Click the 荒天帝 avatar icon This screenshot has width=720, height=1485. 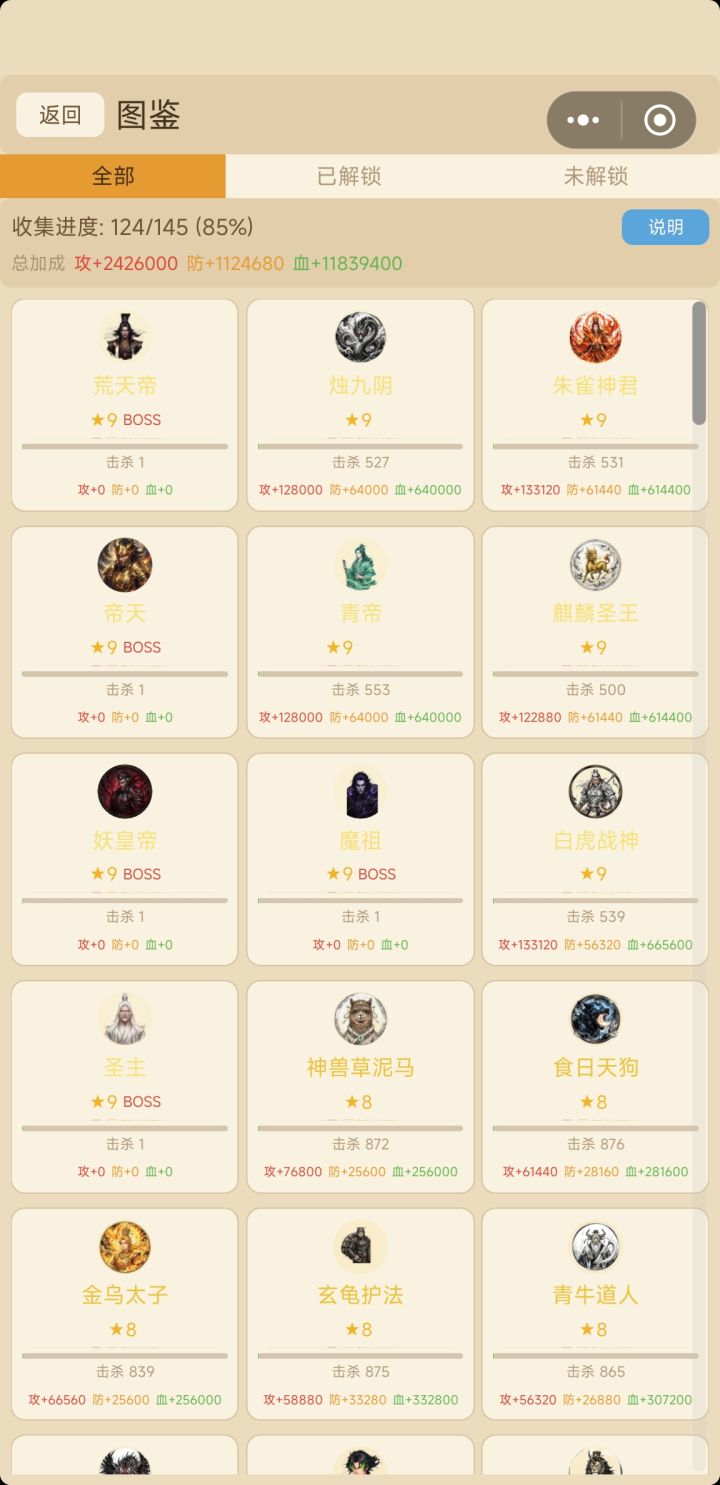click(x=124, y=339)
